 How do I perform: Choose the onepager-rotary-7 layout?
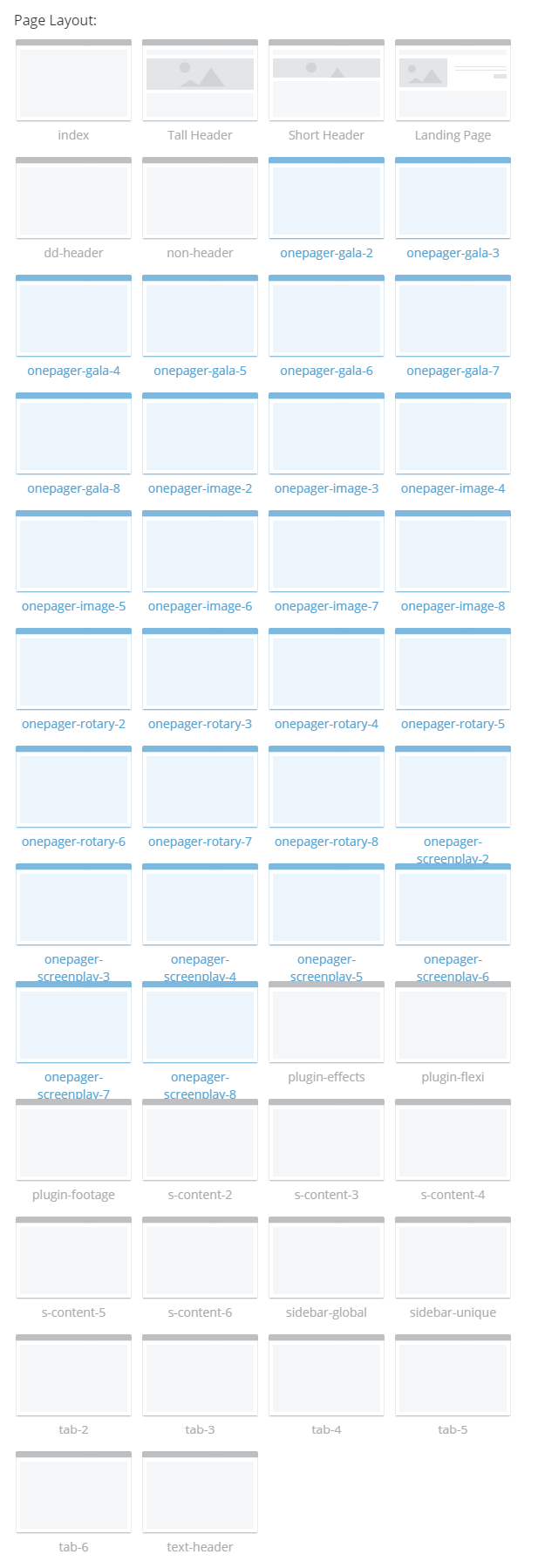point(200,787)
